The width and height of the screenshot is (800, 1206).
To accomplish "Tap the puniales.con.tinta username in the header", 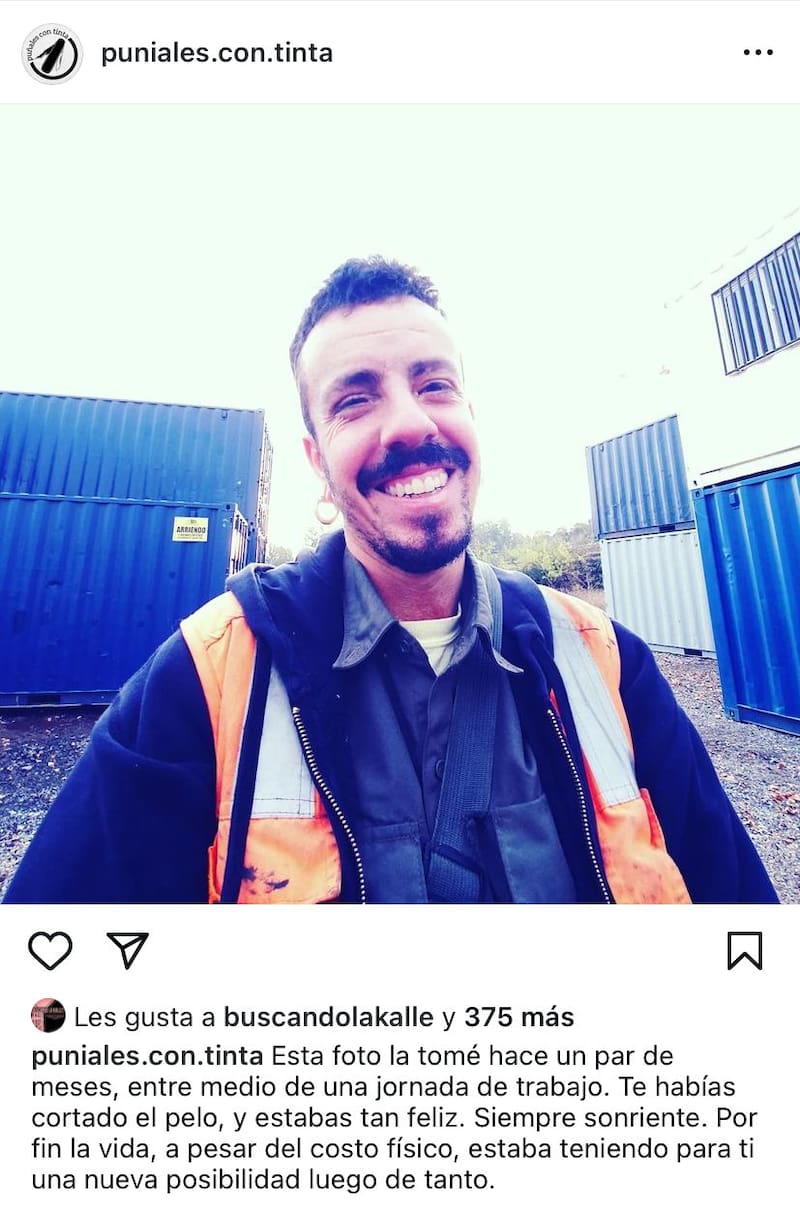I will point(217,53).
